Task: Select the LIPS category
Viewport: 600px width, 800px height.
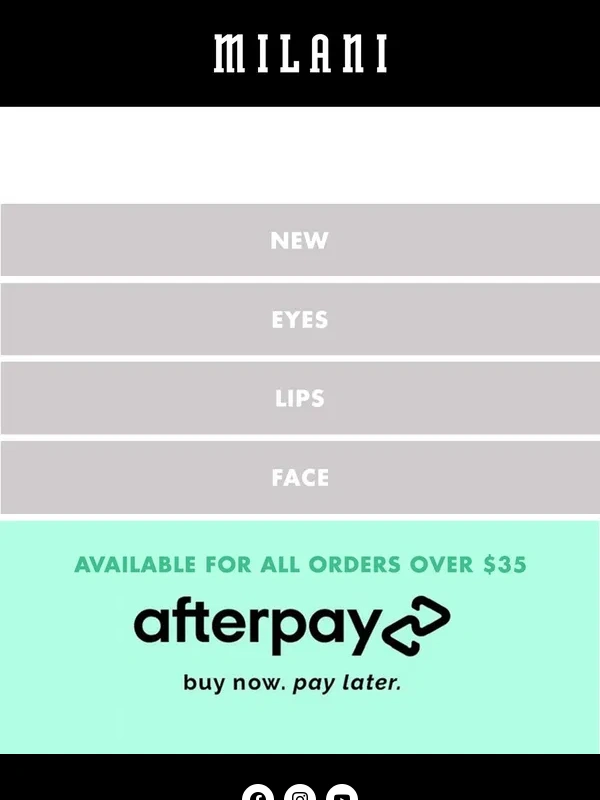Action: [300, 398]
